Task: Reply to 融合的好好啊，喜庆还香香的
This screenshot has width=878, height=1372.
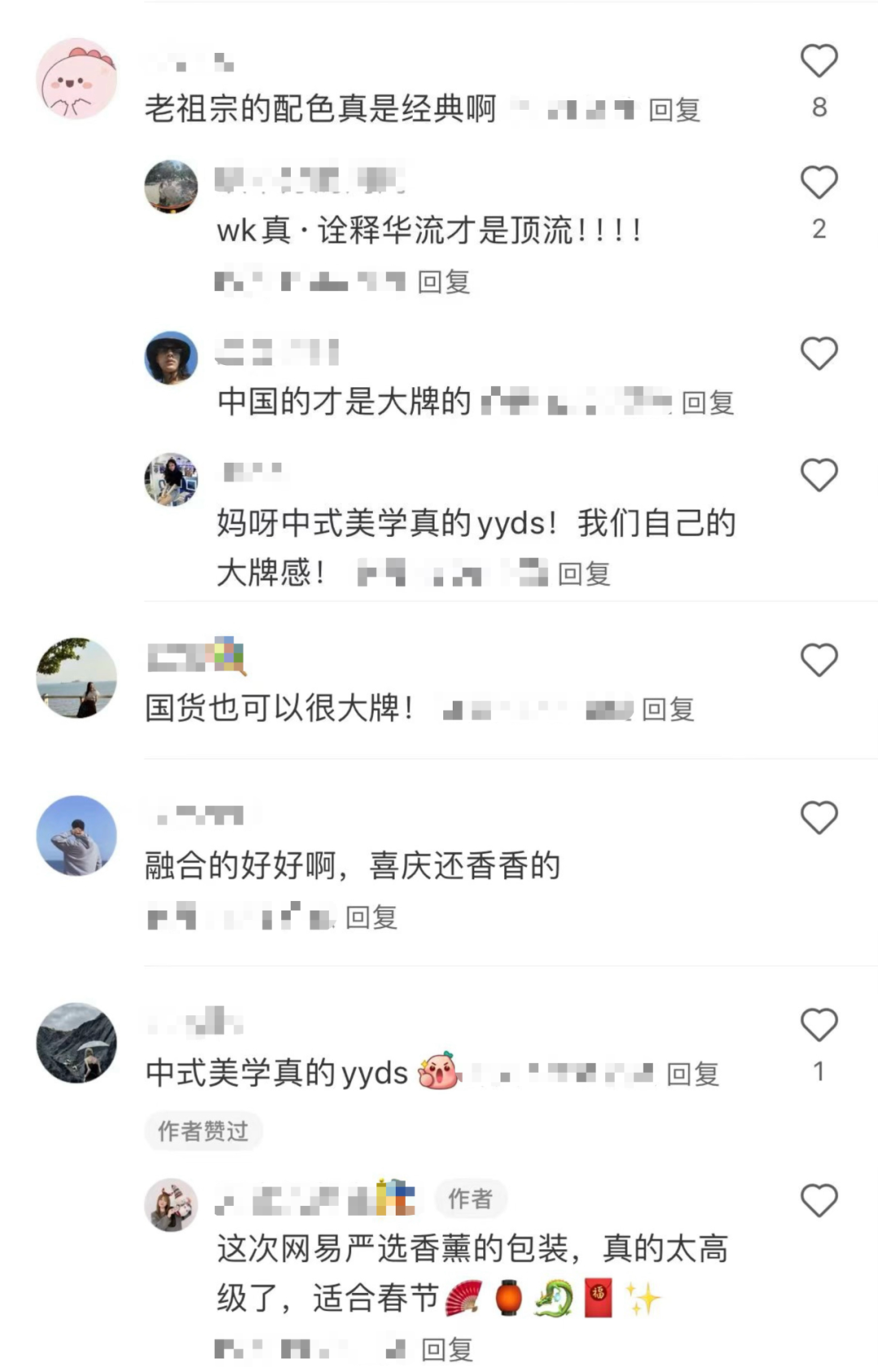Action: coord(371,917)
